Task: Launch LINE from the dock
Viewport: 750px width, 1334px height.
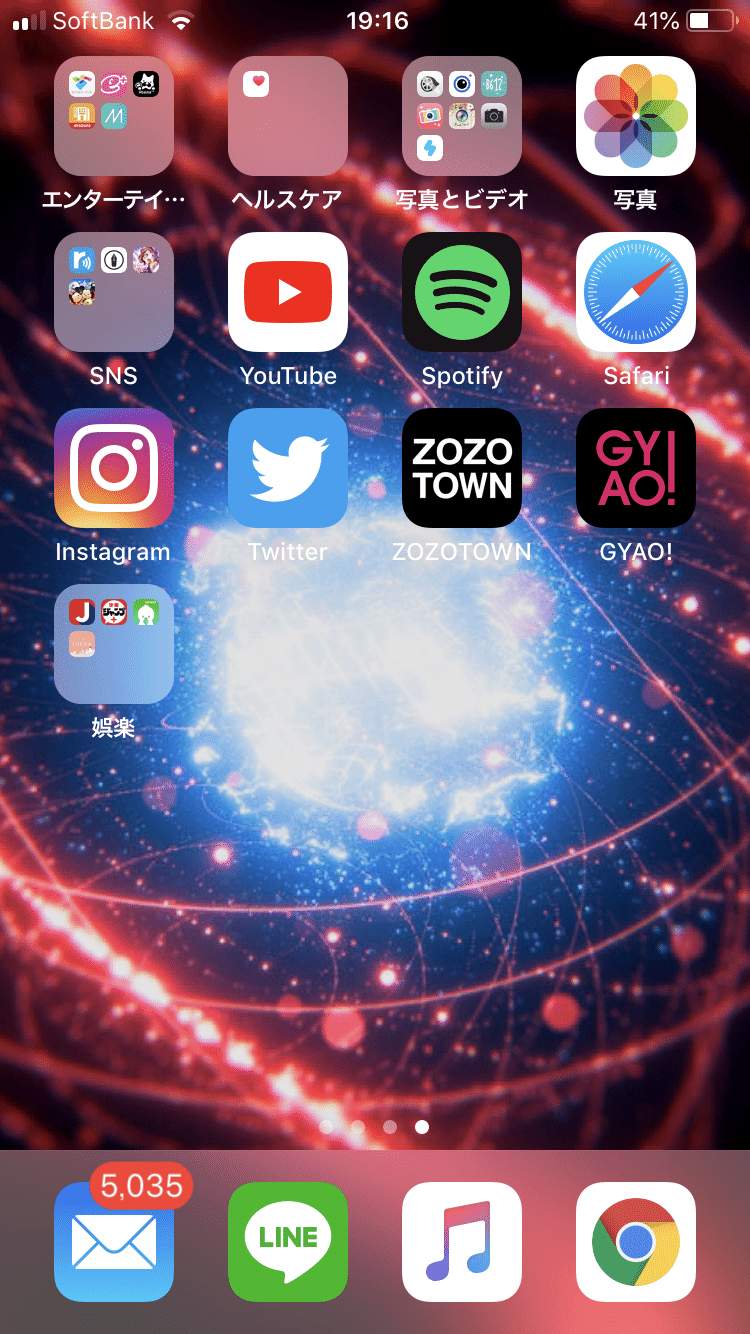Action: coord(288,1242)
